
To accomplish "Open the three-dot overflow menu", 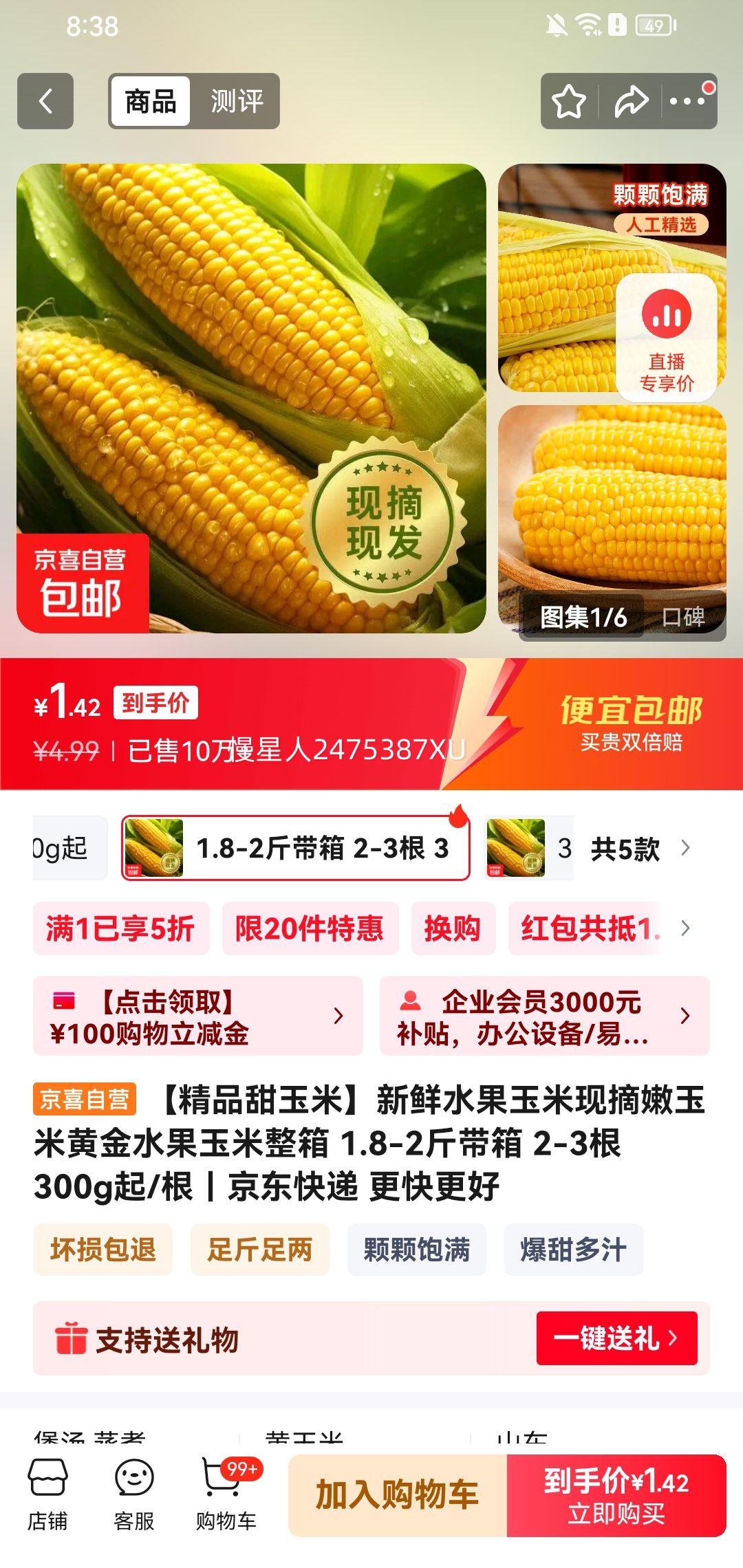I will tap(688, 101).
